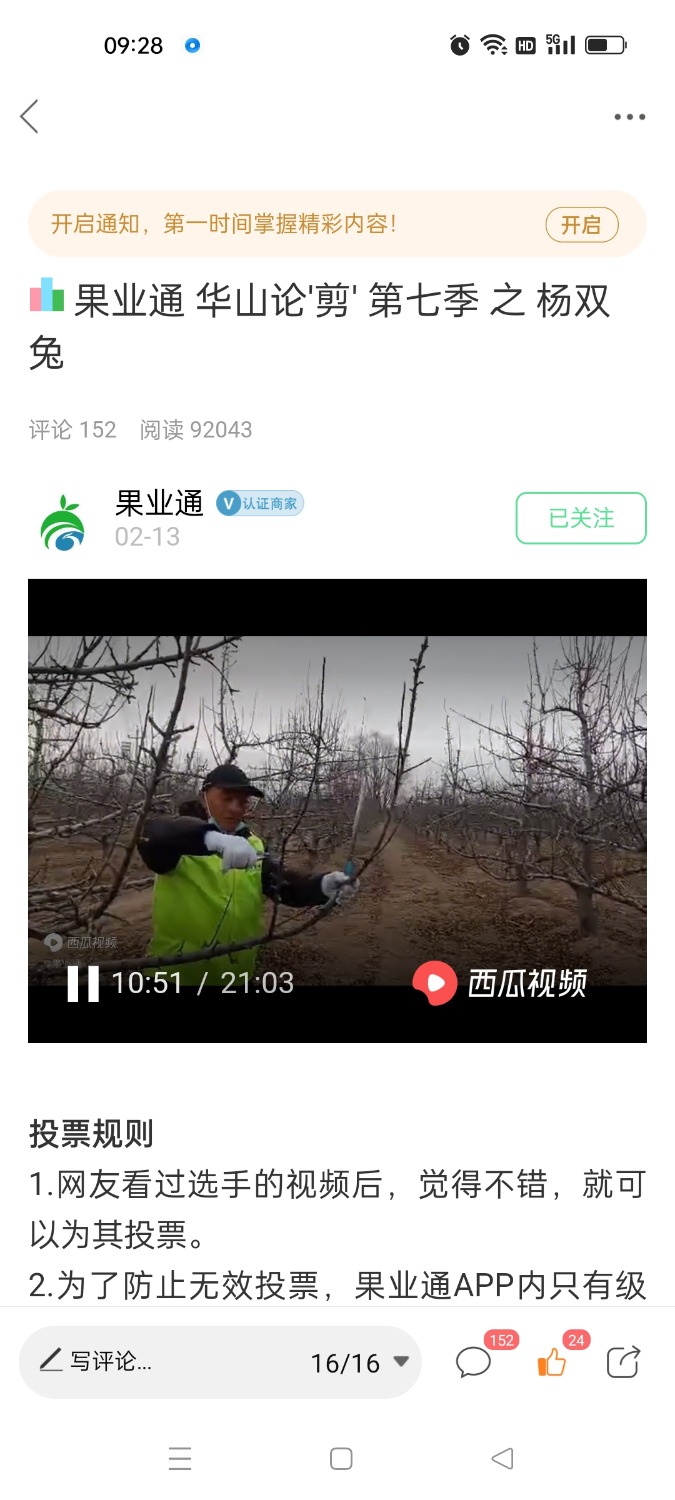Screen dimensions: 675x1500
Task: Tap the 已关注 follow button
Action: [581, 518]
